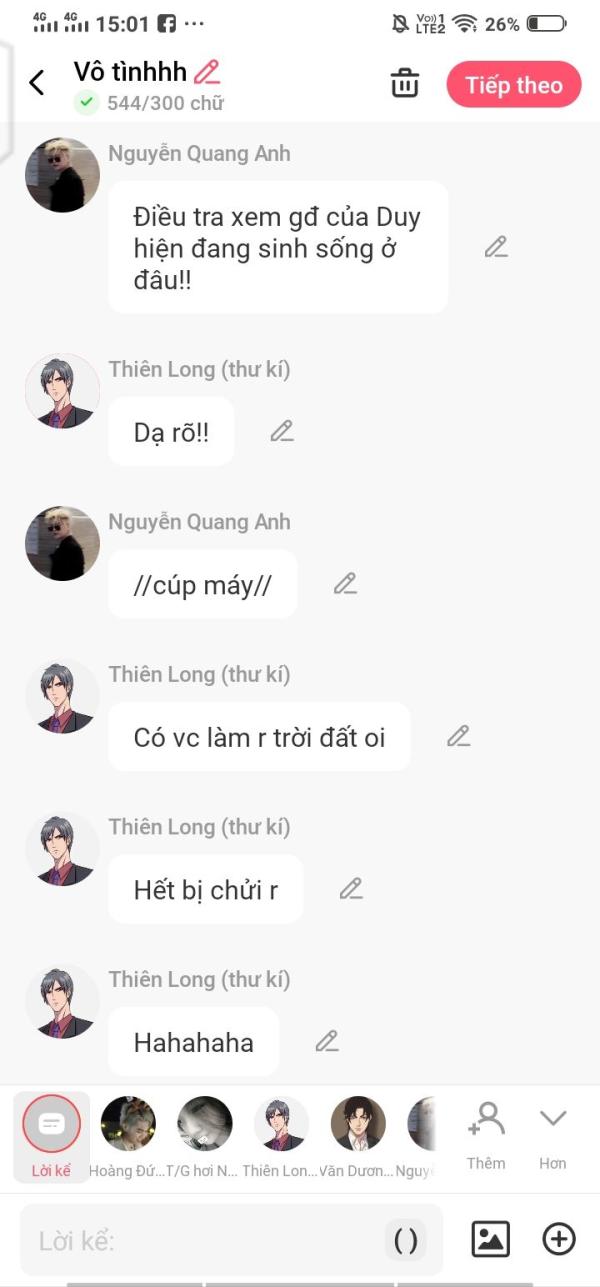This screenshot has width=600, height=1287.
Task: Choose the Thiên Lon... character in the selector
Action: coord(281,1137)
